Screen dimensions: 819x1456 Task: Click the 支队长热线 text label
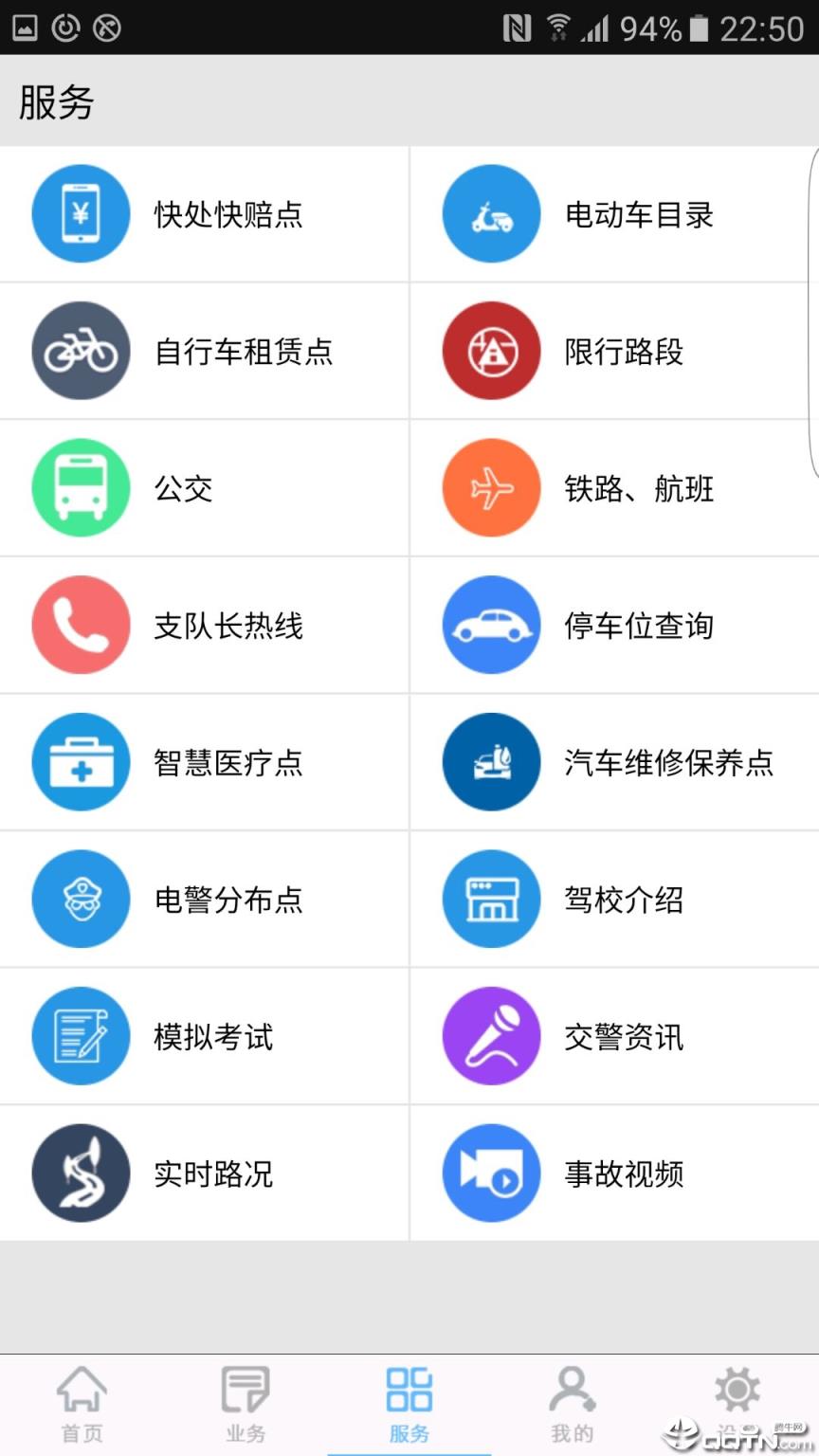pos(227,627)
